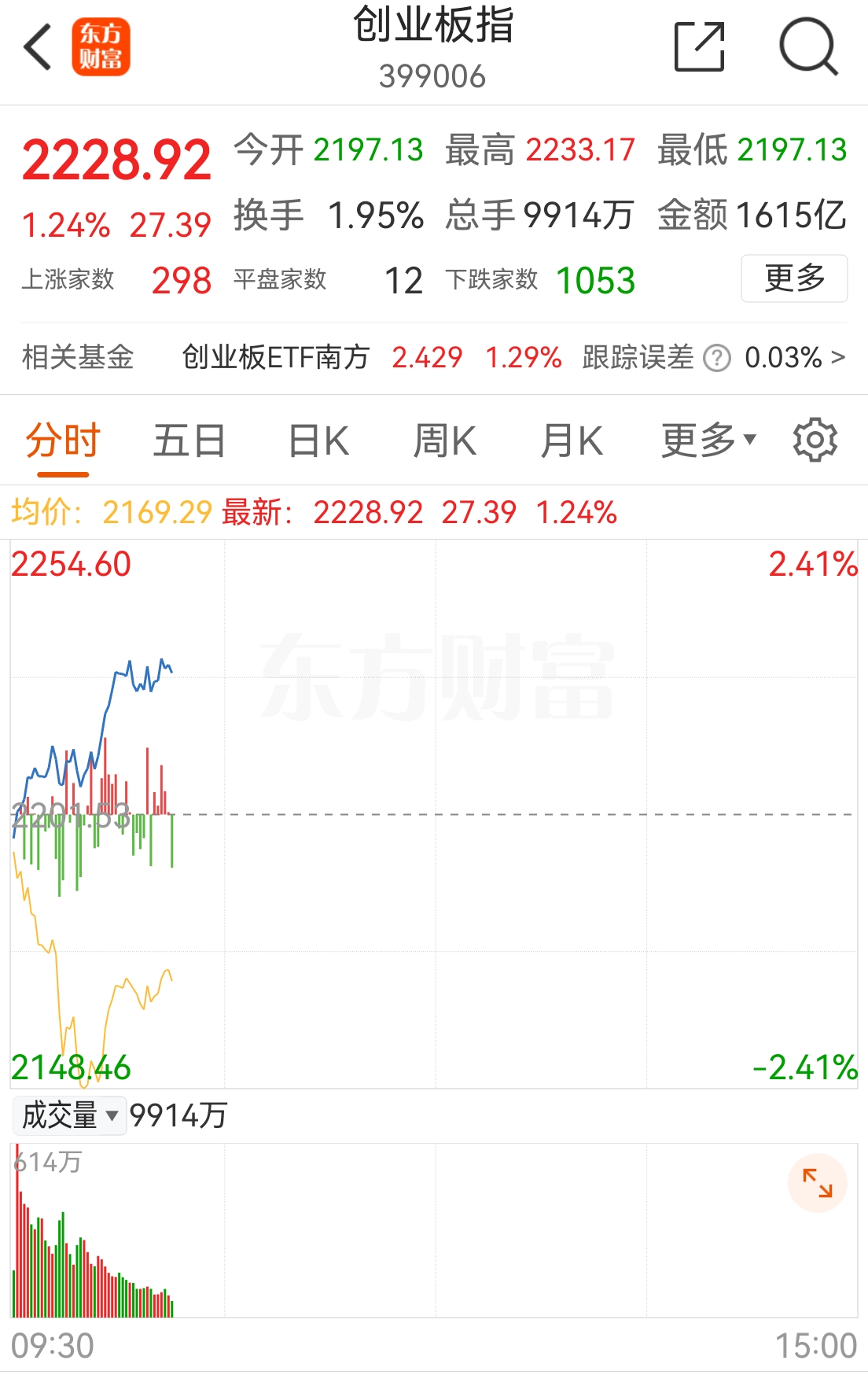Switch to the 月K chart tab
Image resolution: width=868 pixels, height=1375 pixels.
coord(572,441)
